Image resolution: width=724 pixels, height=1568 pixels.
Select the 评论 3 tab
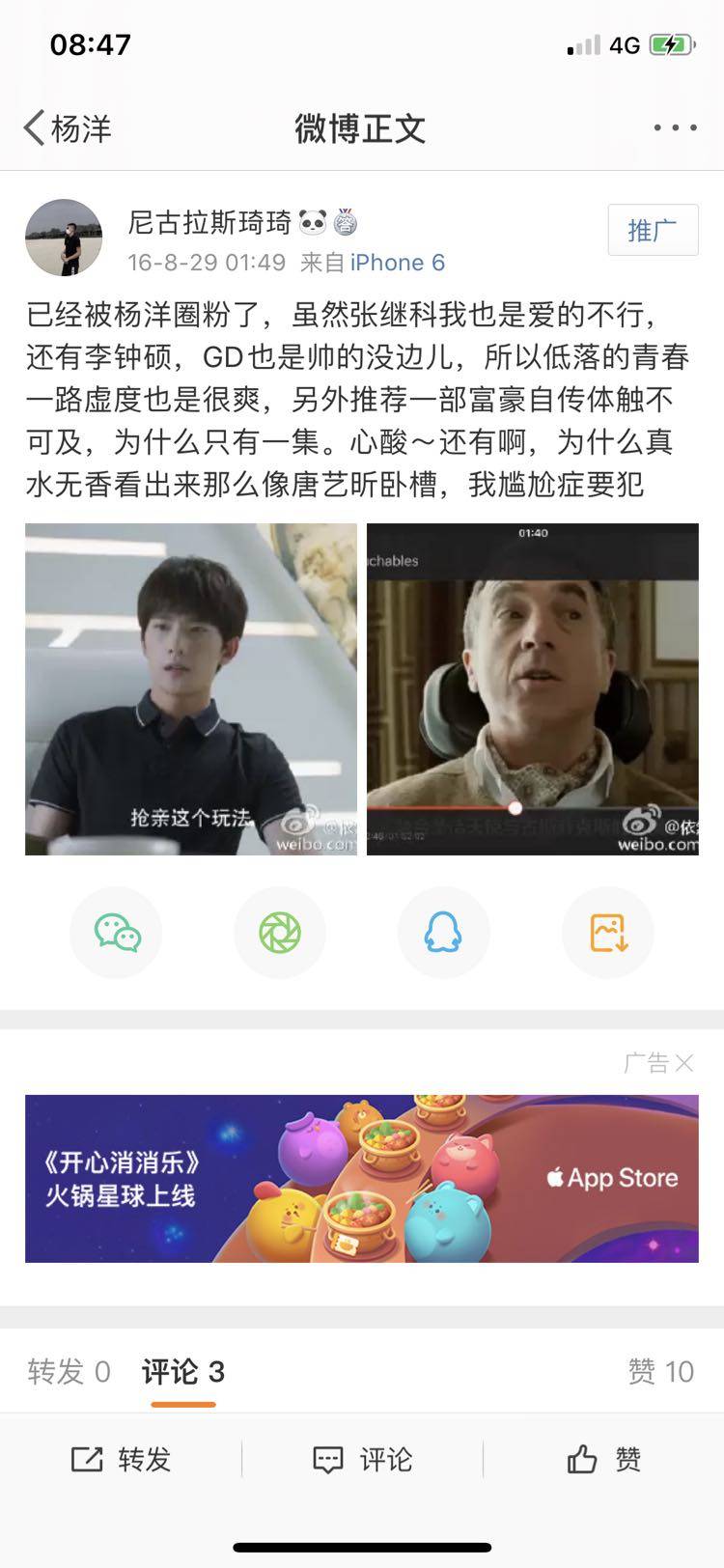tap(182, 1371)
